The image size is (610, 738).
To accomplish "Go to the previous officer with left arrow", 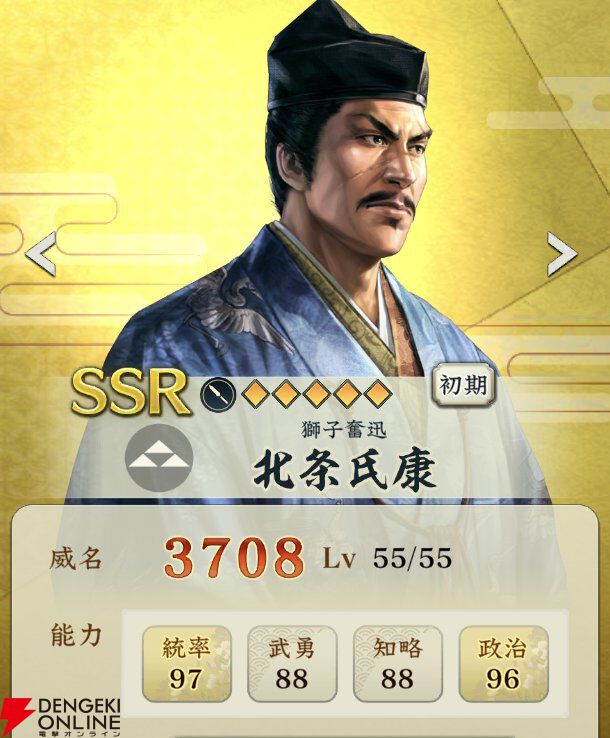I will [40, 256].
